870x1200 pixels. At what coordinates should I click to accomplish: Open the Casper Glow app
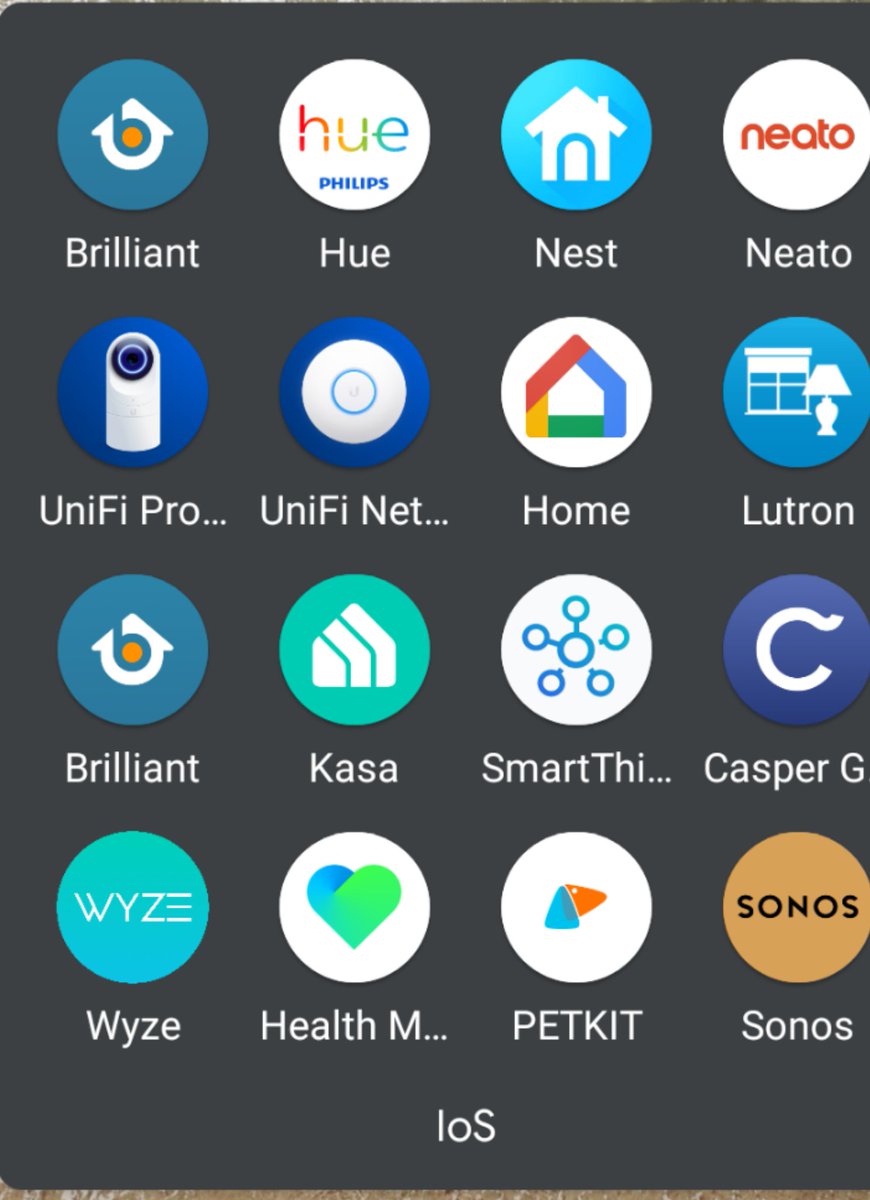(797, 650)
